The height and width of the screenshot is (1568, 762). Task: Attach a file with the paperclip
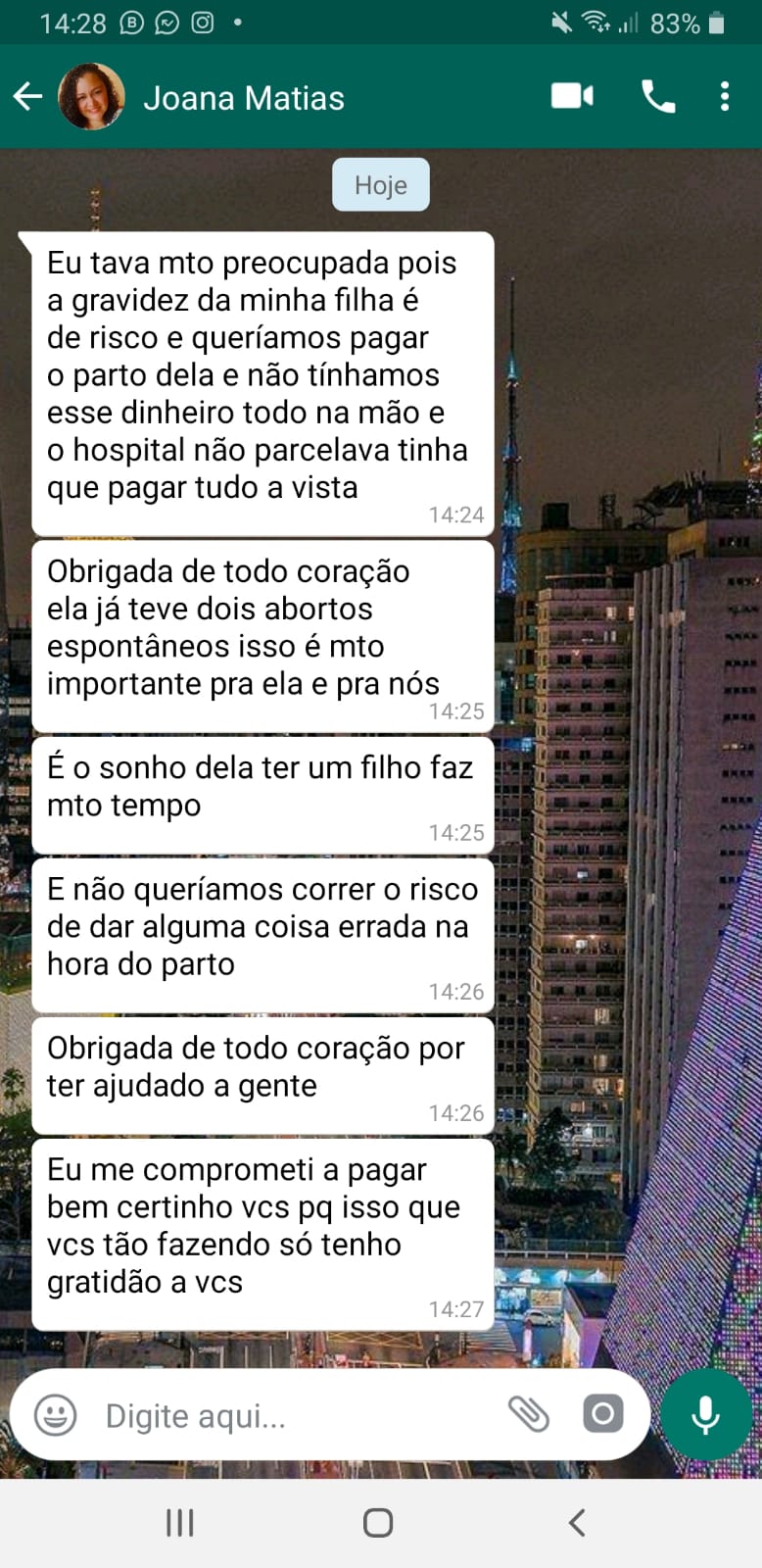pos(529,1413)
